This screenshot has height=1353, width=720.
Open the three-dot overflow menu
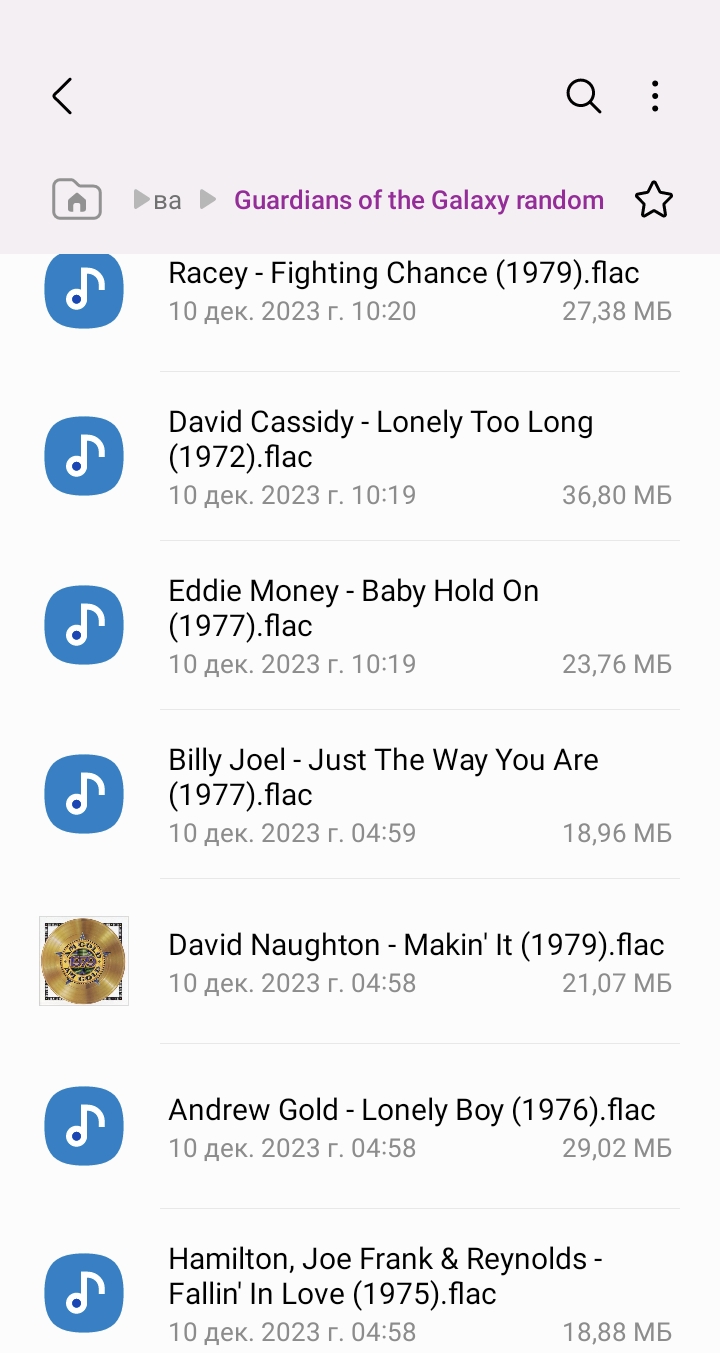(x=655, y=96)
